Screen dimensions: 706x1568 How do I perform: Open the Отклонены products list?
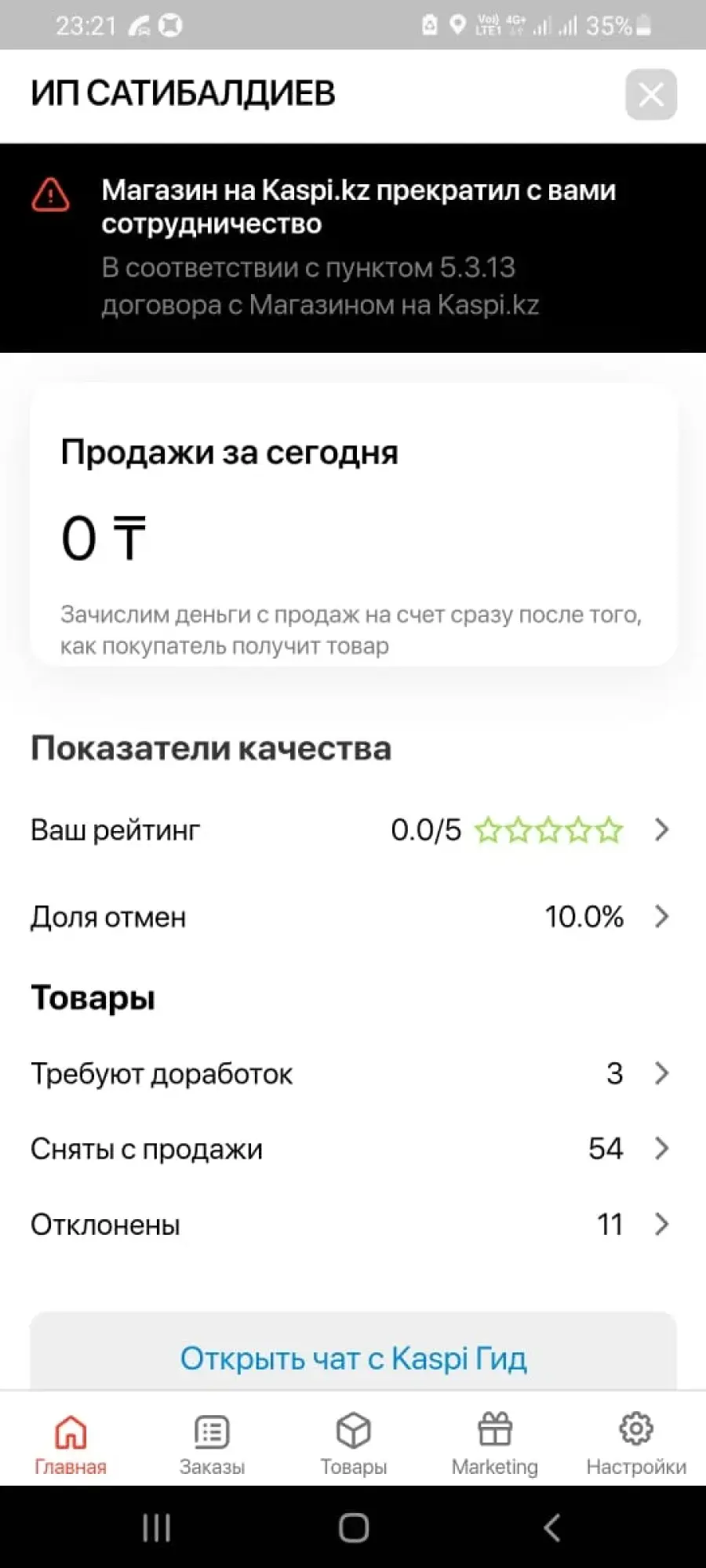(353, 1224)
